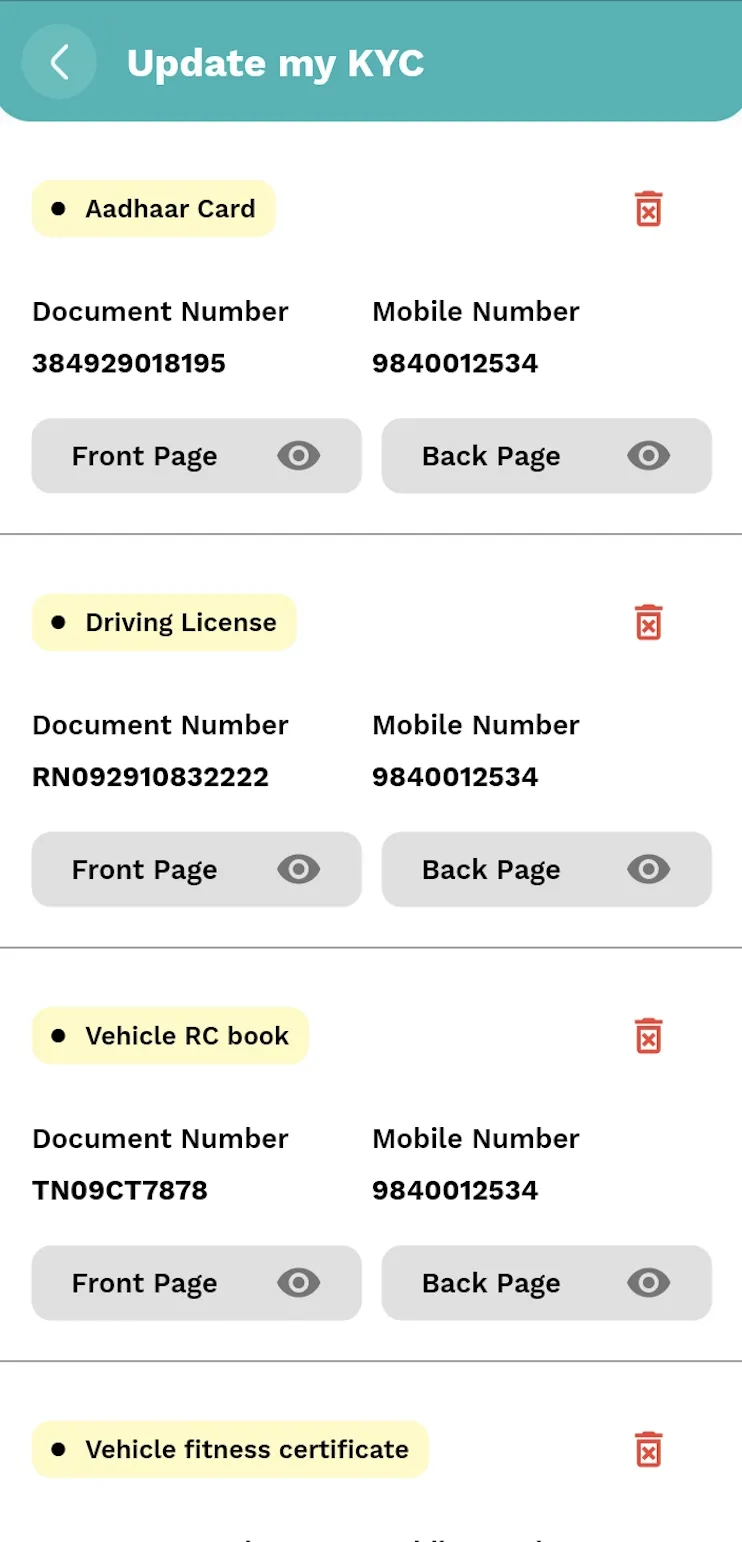The width and height of the screenshot is (742, 1542).
Task: Select the Vehicle RC book label chip
Action: (170, 1036)
